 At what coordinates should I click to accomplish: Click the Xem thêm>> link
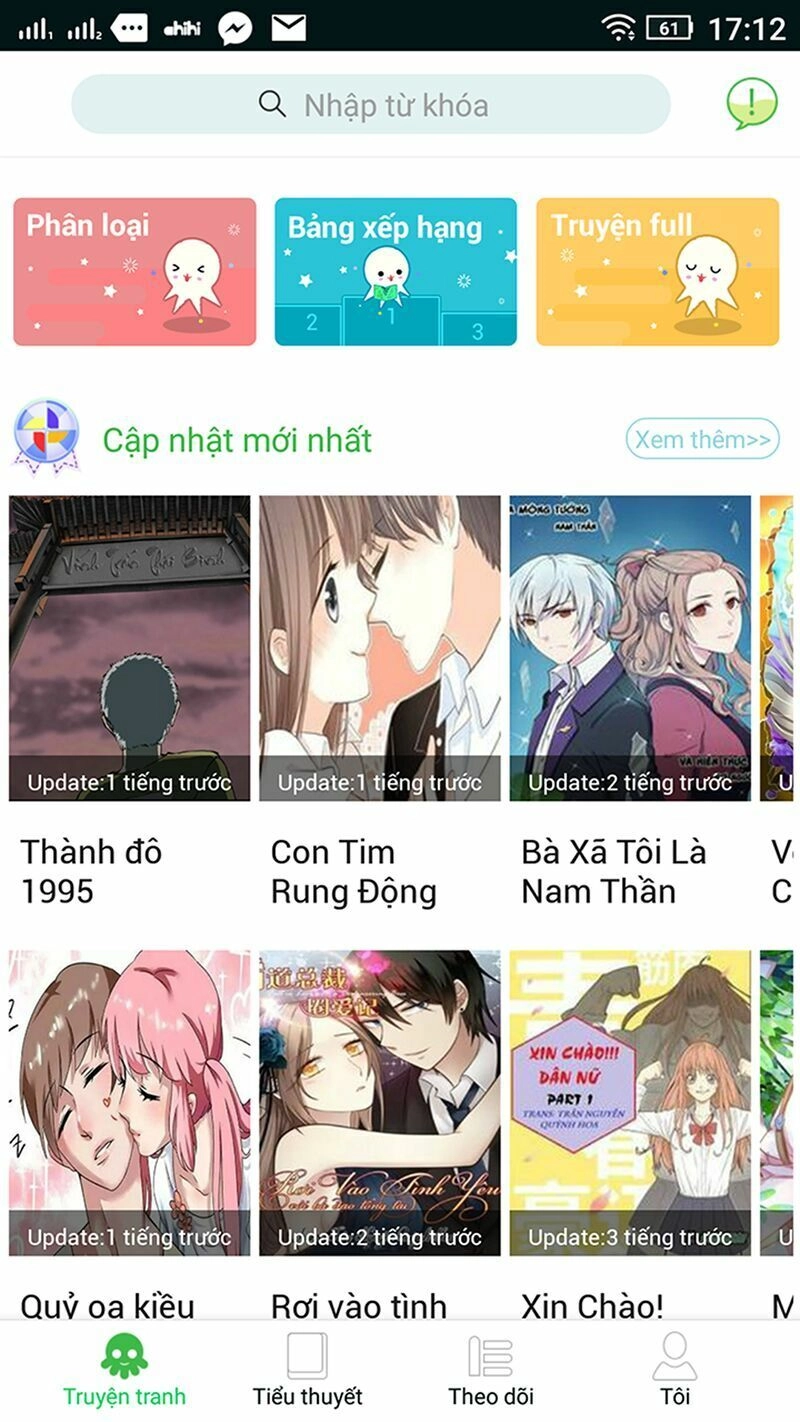[701, 438]
